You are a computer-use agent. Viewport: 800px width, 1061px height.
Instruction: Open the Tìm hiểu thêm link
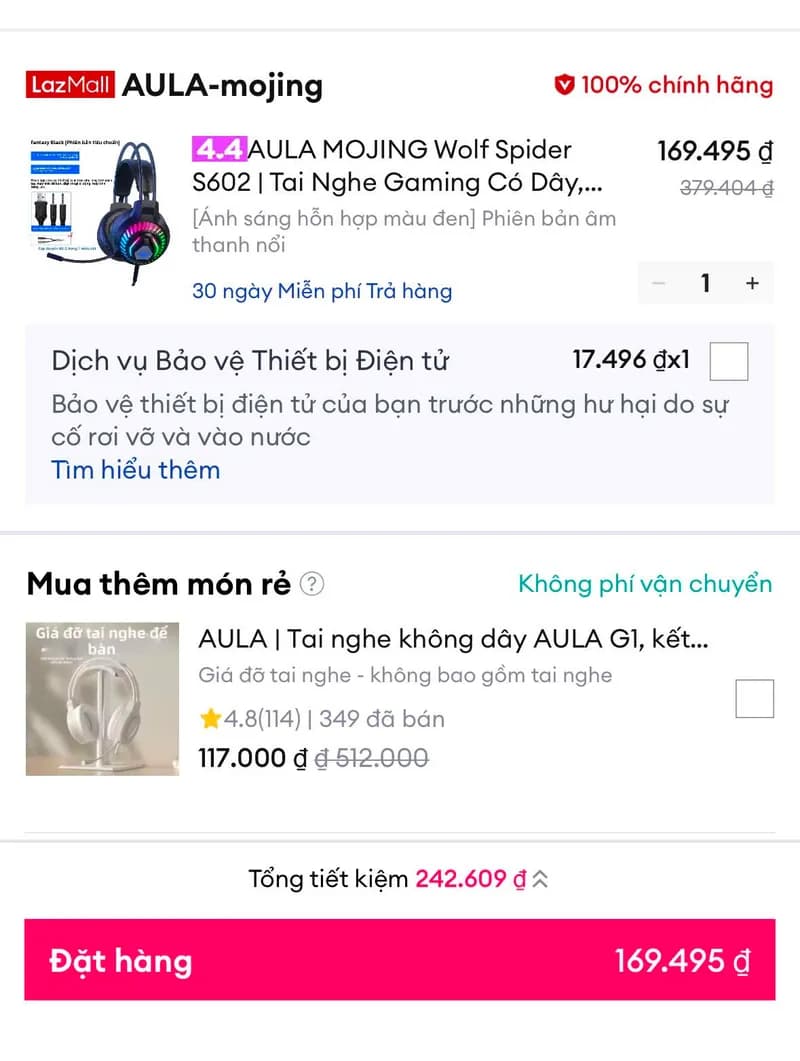(x=135, y=469)
